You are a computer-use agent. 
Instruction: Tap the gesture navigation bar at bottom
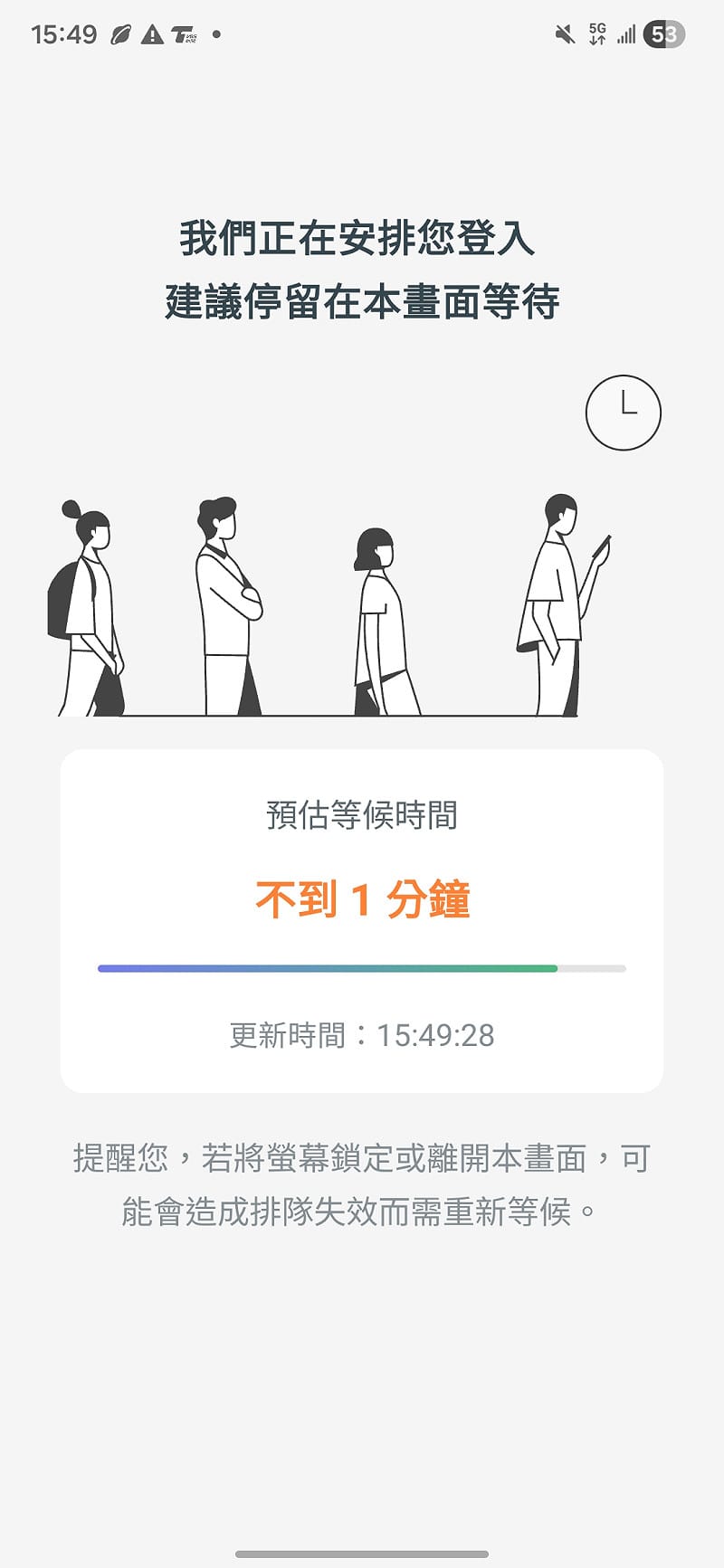(362, 1552)
